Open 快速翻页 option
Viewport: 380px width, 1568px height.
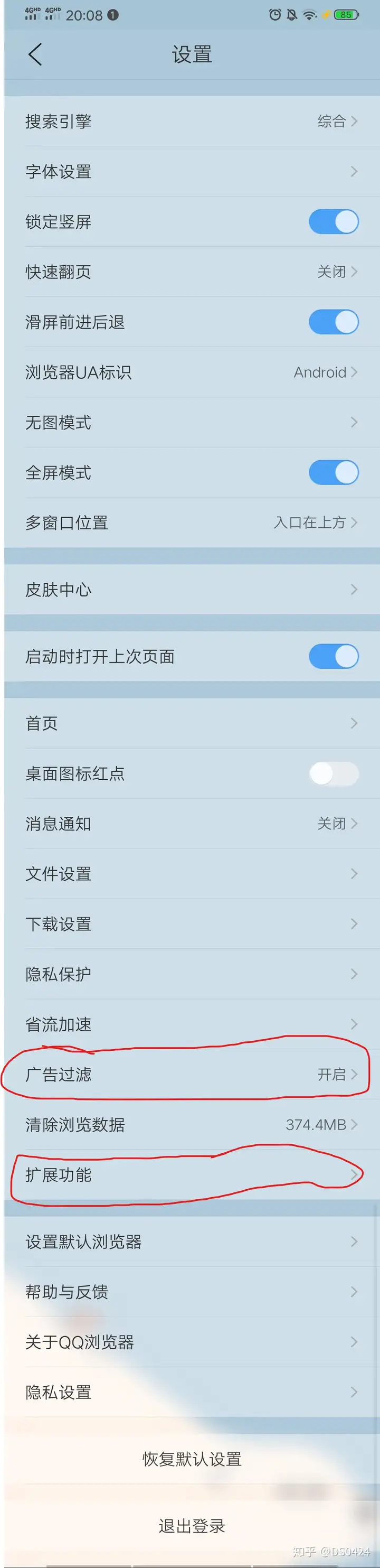click(x=191, y=272)
